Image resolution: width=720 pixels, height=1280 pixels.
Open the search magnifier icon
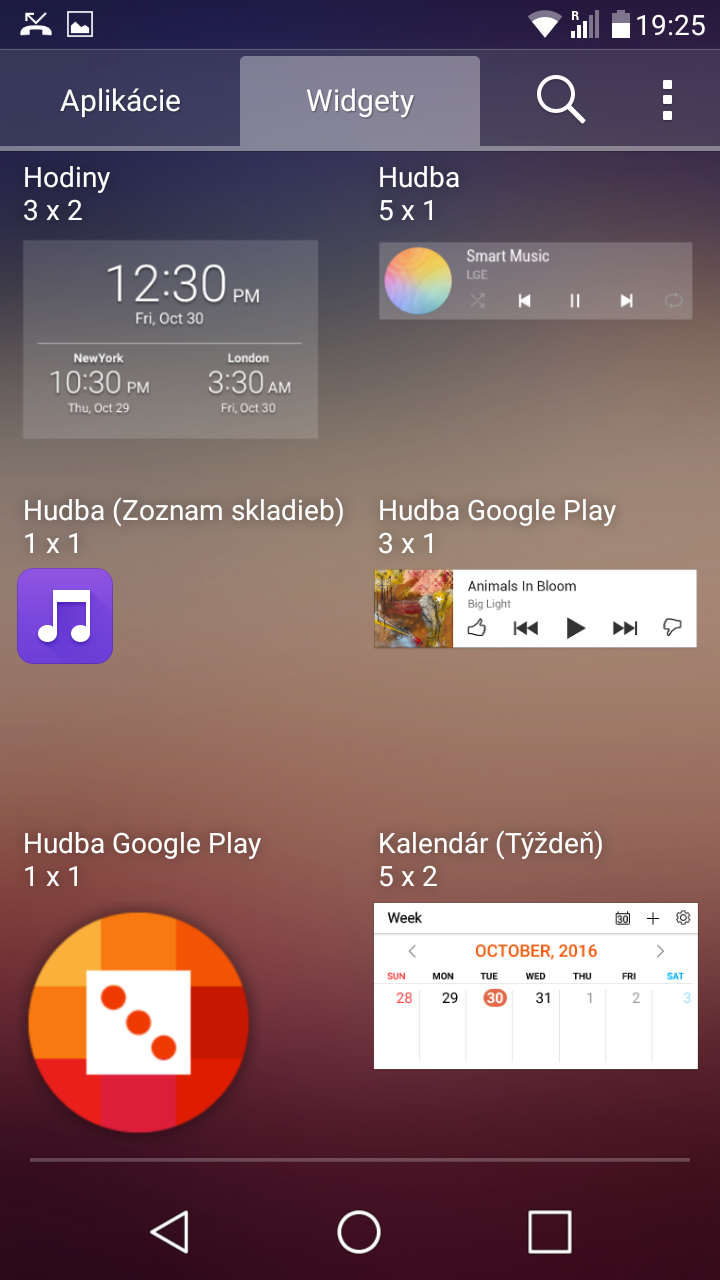[x=560, y=100]
